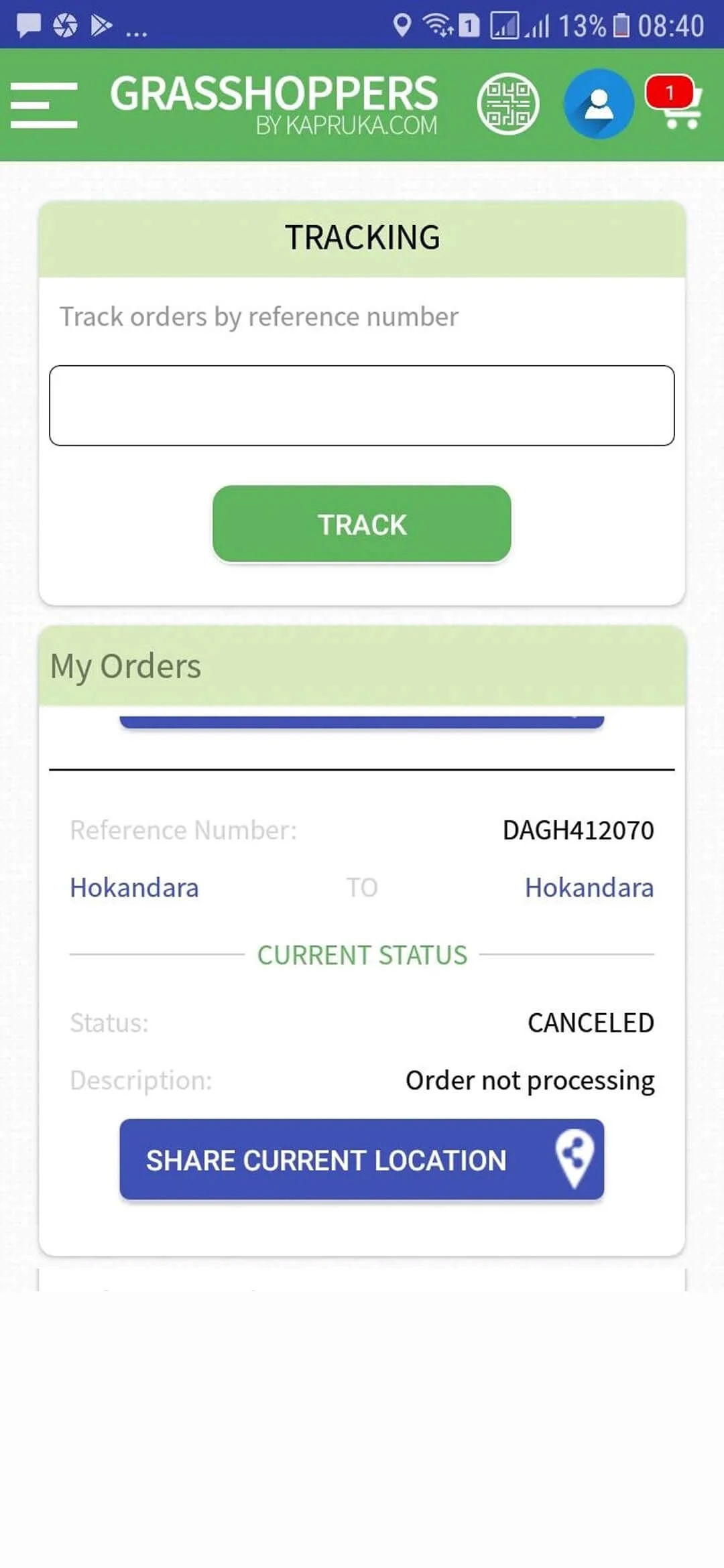Open the hamburger navigation menu
Screen dimensions: 724x1568
point(43,104)
